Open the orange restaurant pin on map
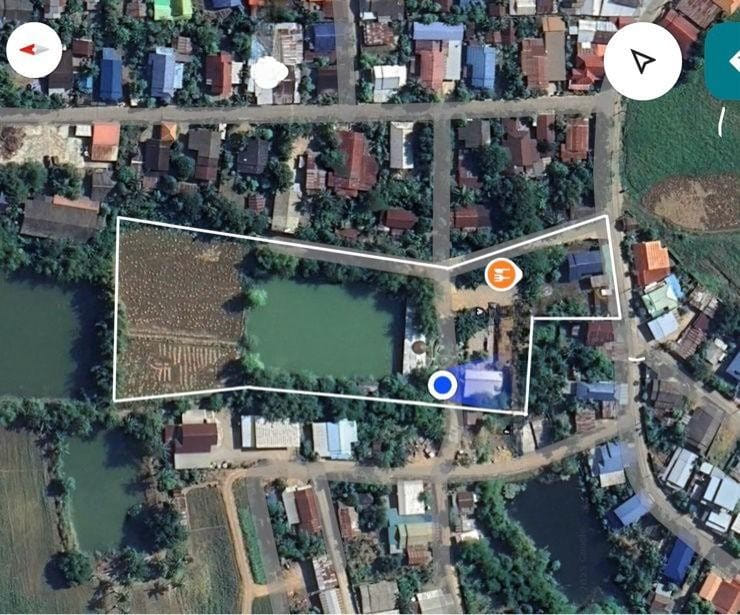 502,273
